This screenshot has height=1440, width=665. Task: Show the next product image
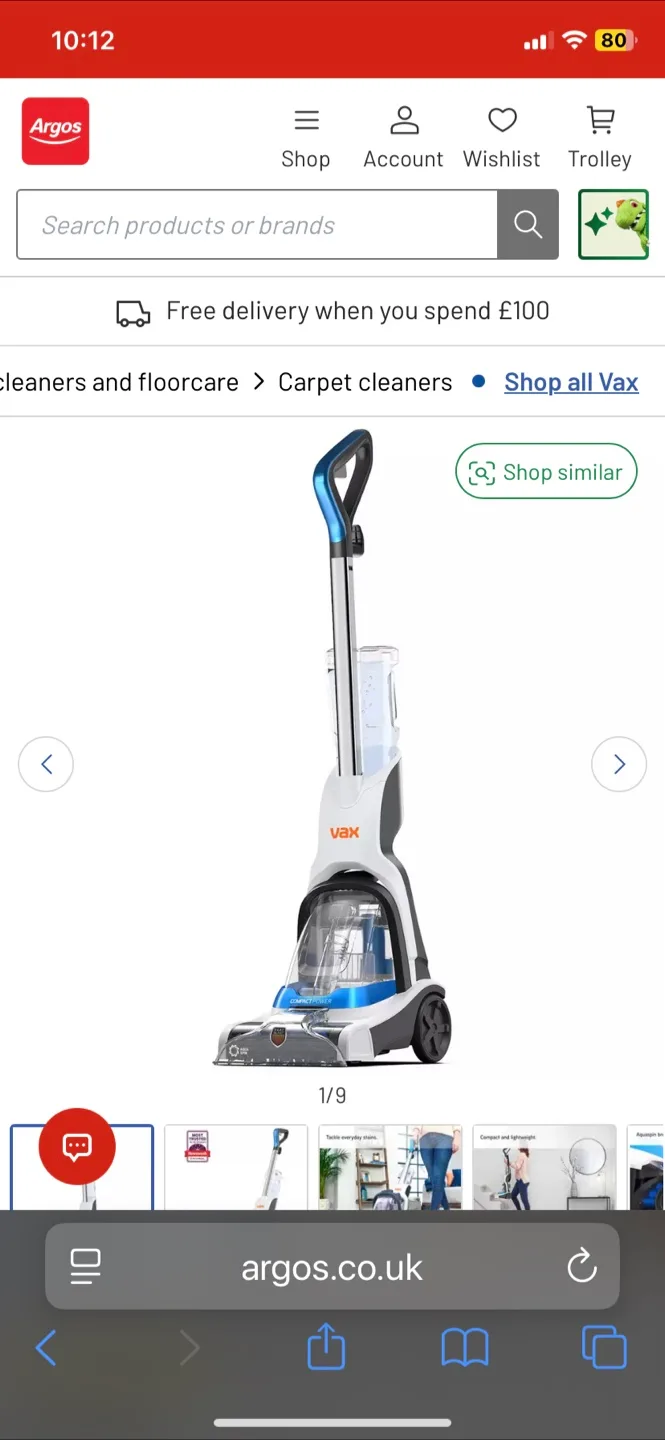619,764
